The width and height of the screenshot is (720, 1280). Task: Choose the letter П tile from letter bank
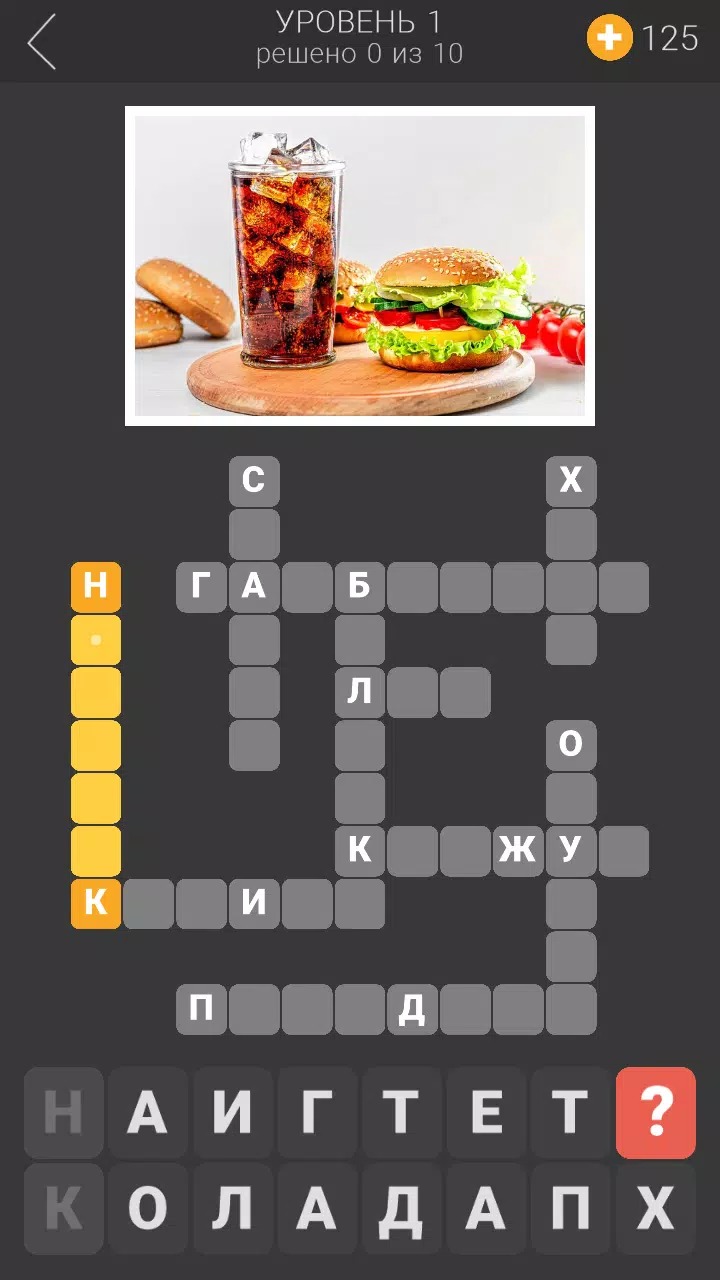(x=571, y=1209)
